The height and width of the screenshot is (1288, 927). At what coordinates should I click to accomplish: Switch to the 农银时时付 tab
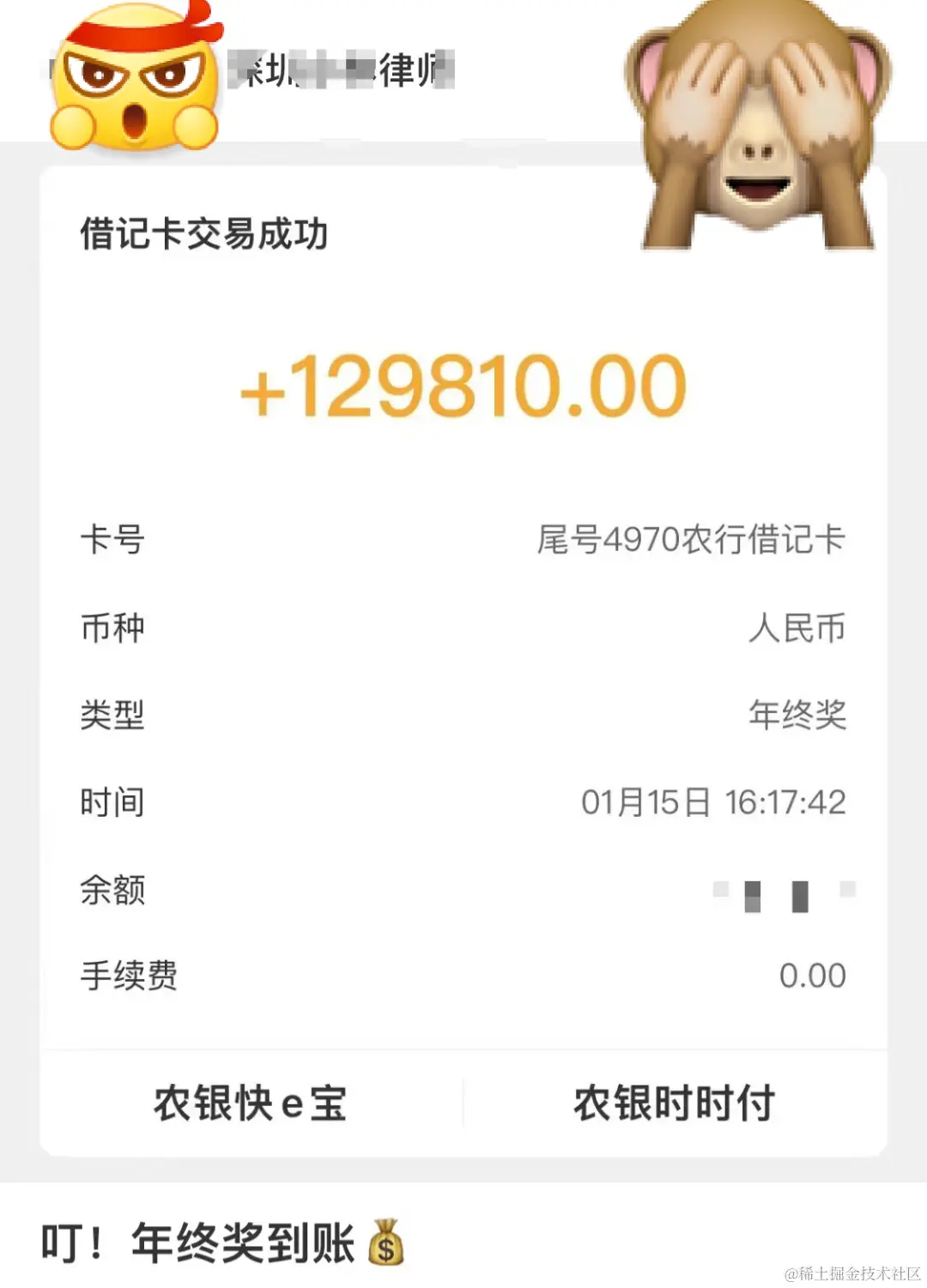pos(674,1104)
